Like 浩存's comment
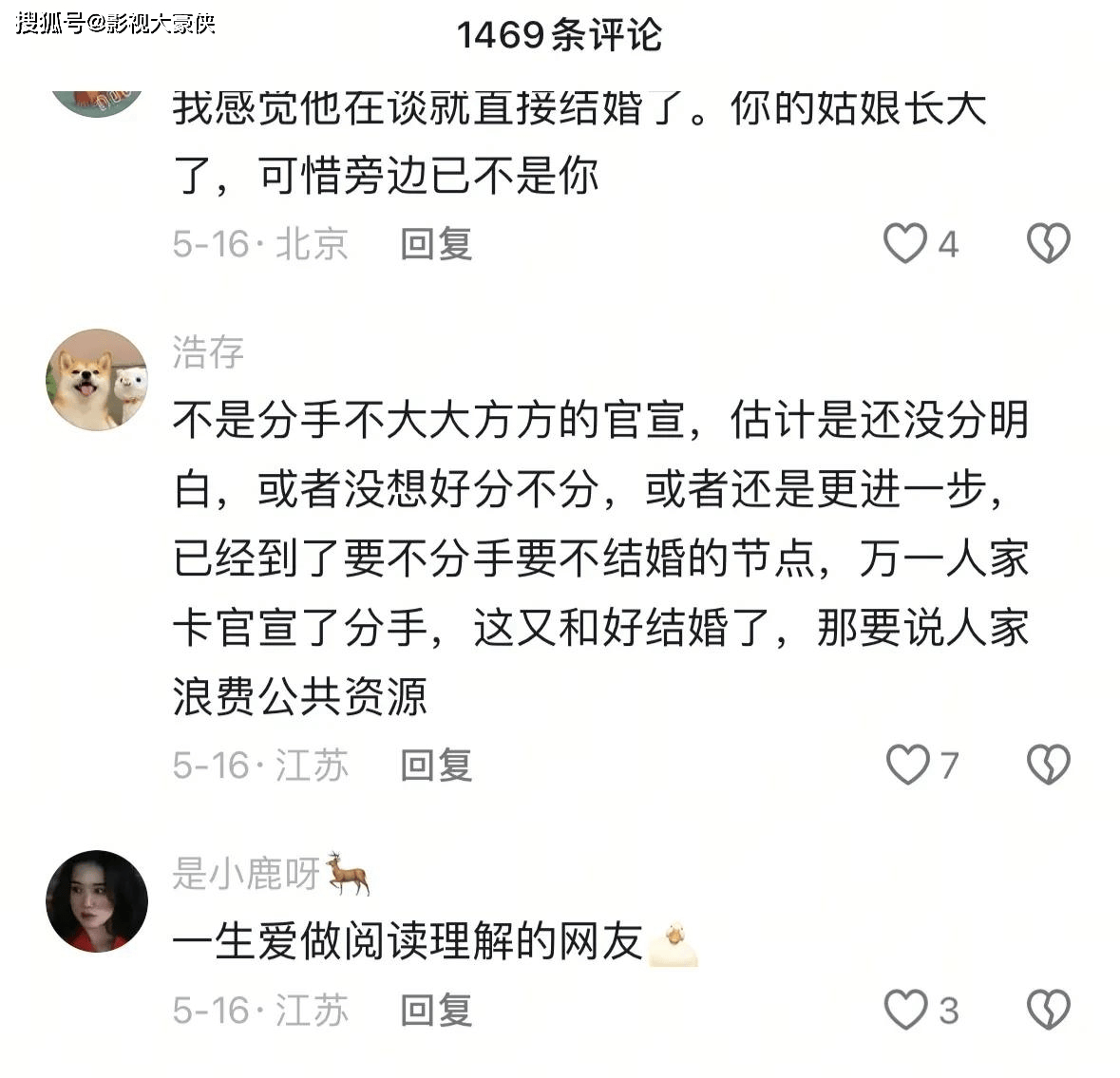The width and height of the screenshot is (1120, 1078). [x=907, y=765]
